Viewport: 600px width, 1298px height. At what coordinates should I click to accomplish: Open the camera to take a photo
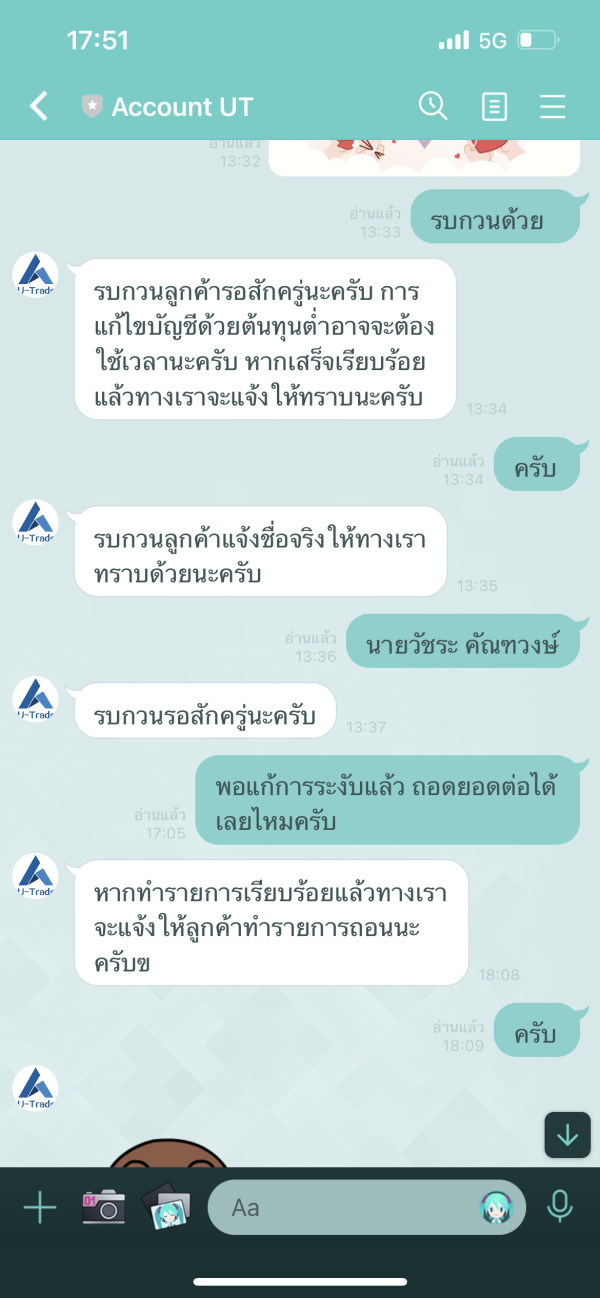(103, 1207)
